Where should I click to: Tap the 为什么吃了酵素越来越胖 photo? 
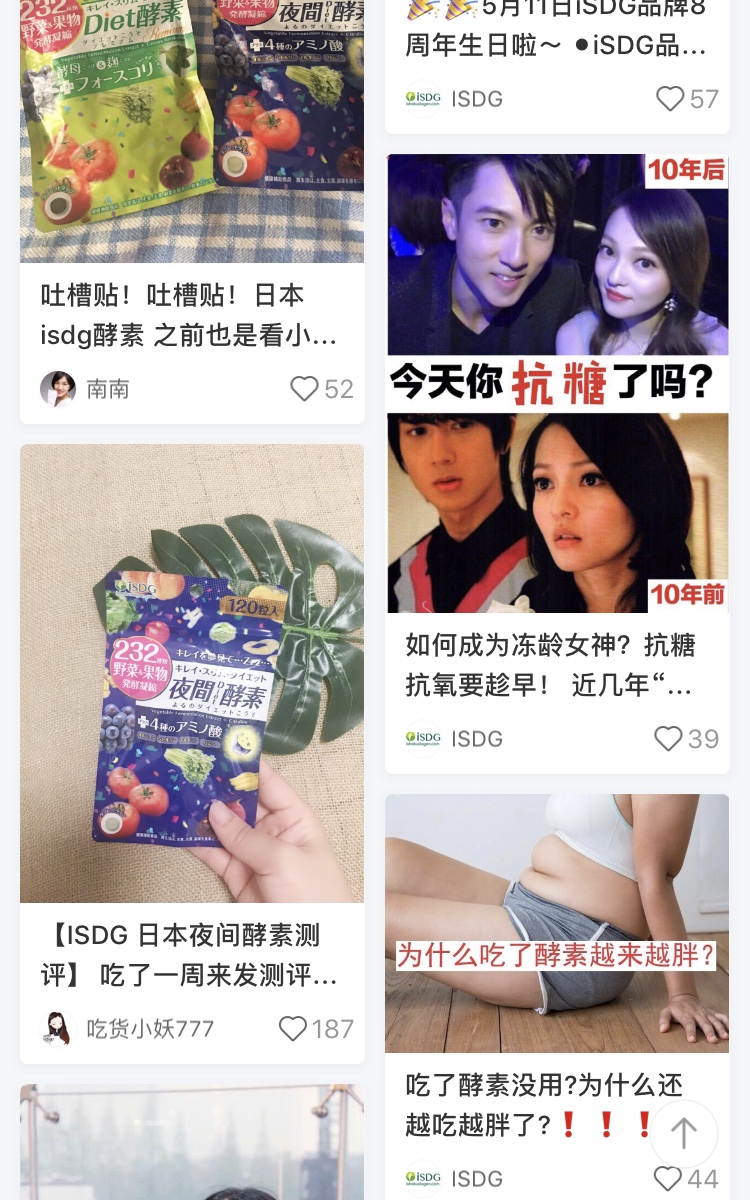coord(557,923)
